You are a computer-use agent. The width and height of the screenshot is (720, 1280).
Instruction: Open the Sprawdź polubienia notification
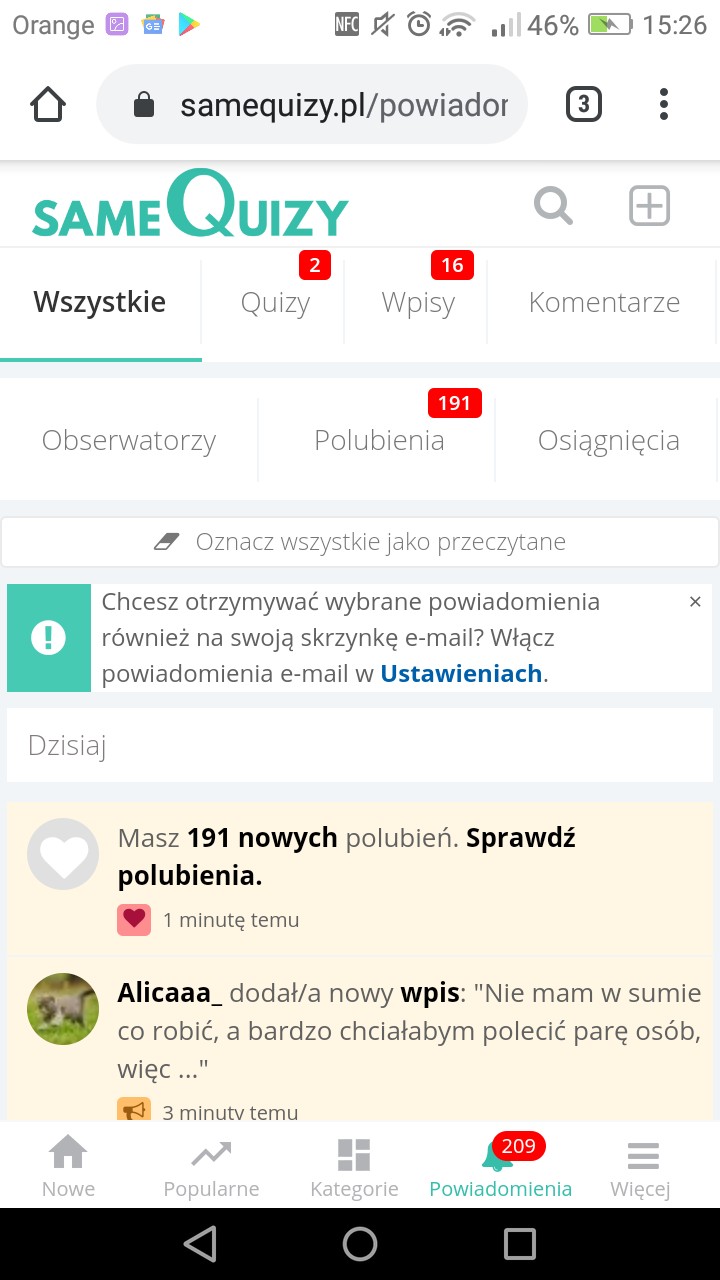pyautogui.click(x=346, y=857)
